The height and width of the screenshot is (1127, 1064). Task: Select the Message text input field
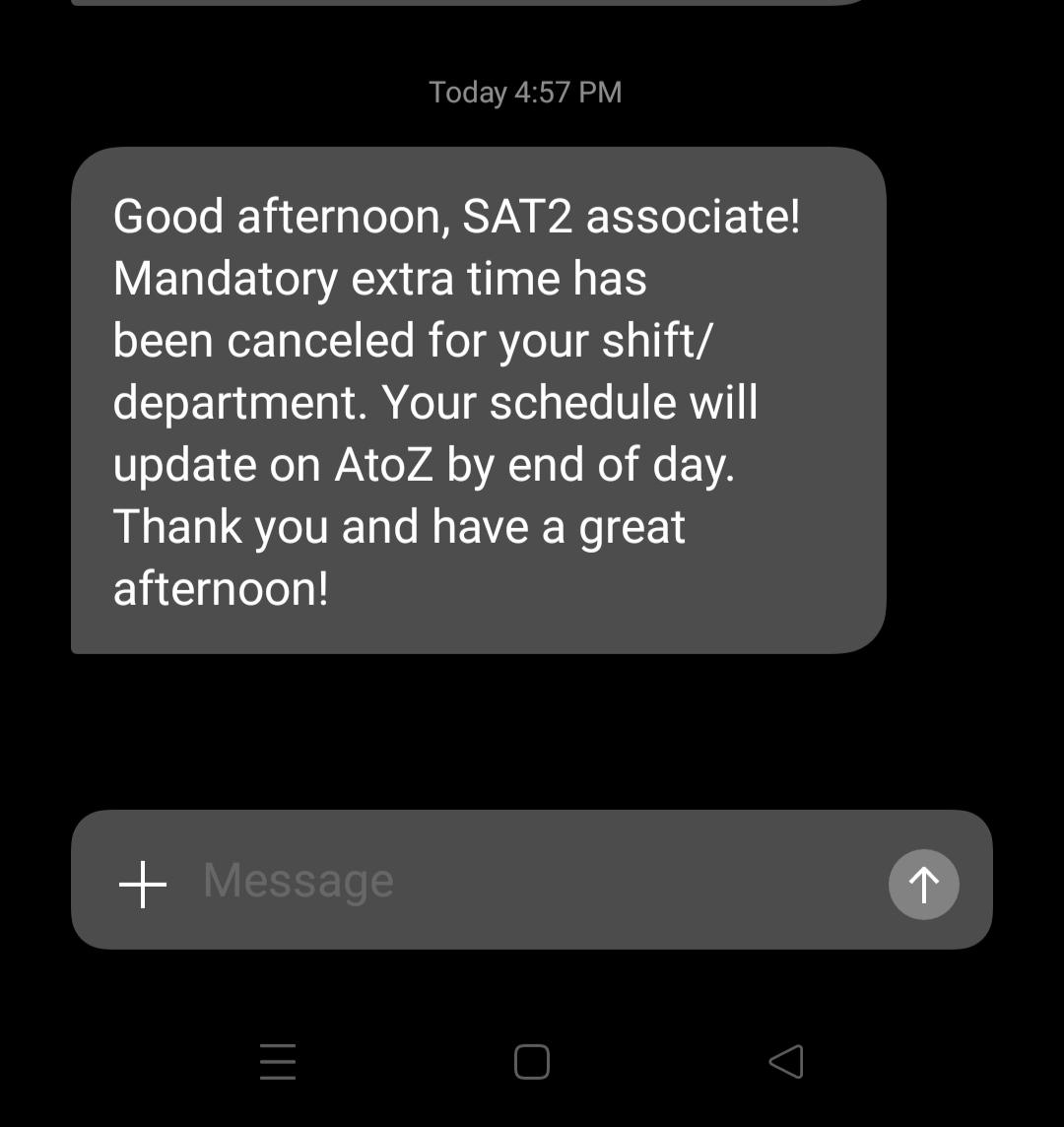point(443,880)
